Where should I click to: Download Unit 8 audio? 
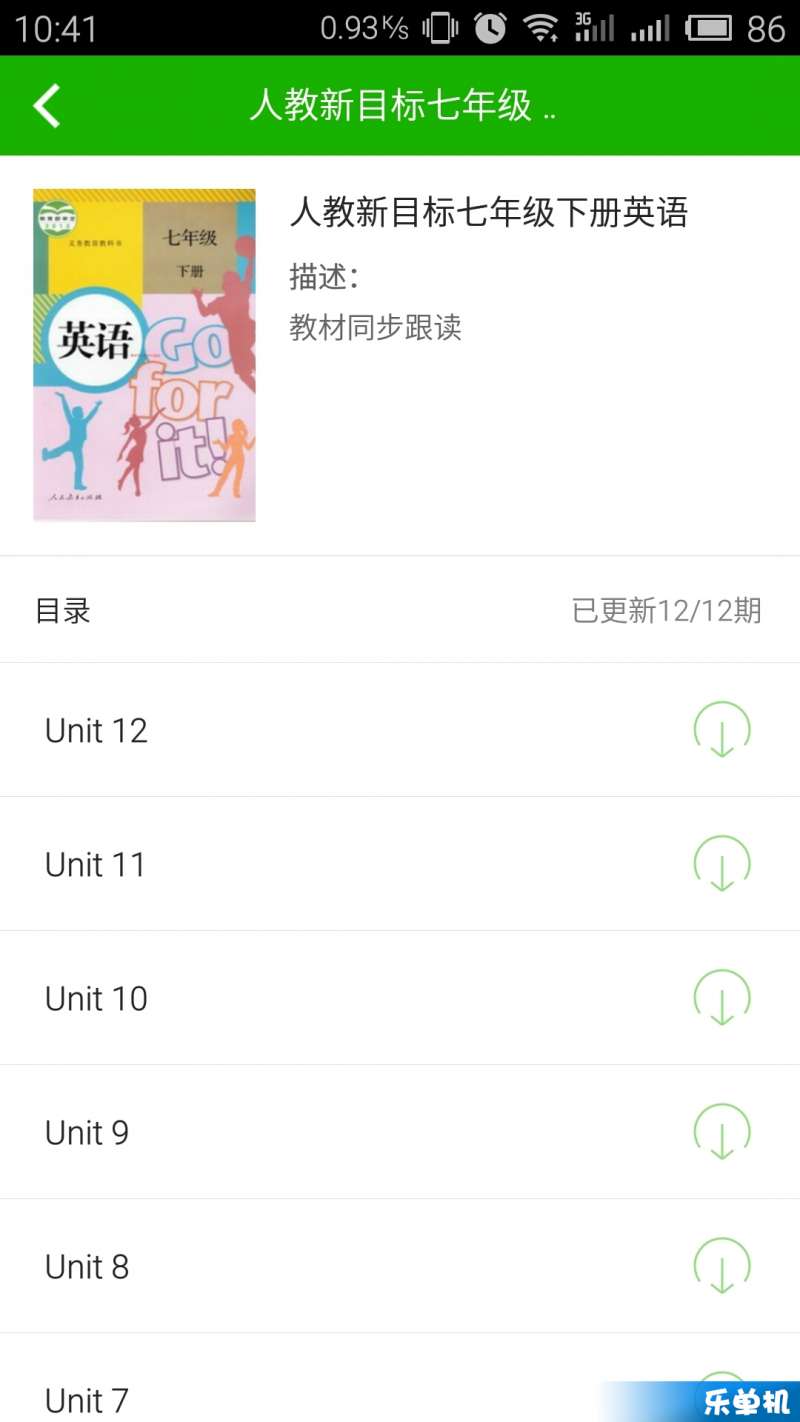pos(722,1266)
